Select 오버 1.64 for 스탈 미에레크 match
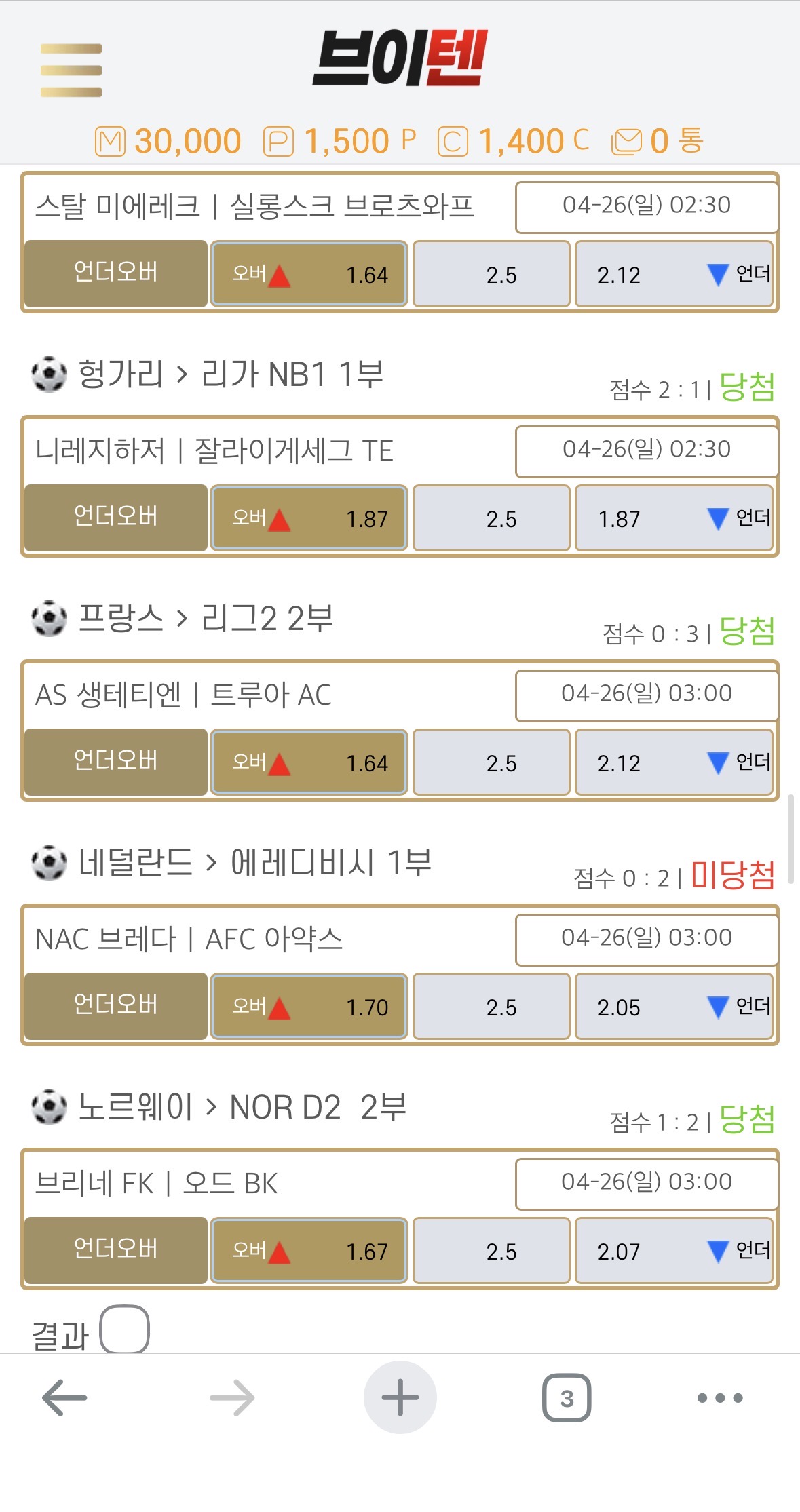The width and height of the screenshot is (800, 1512). click(x=309, y=274)
